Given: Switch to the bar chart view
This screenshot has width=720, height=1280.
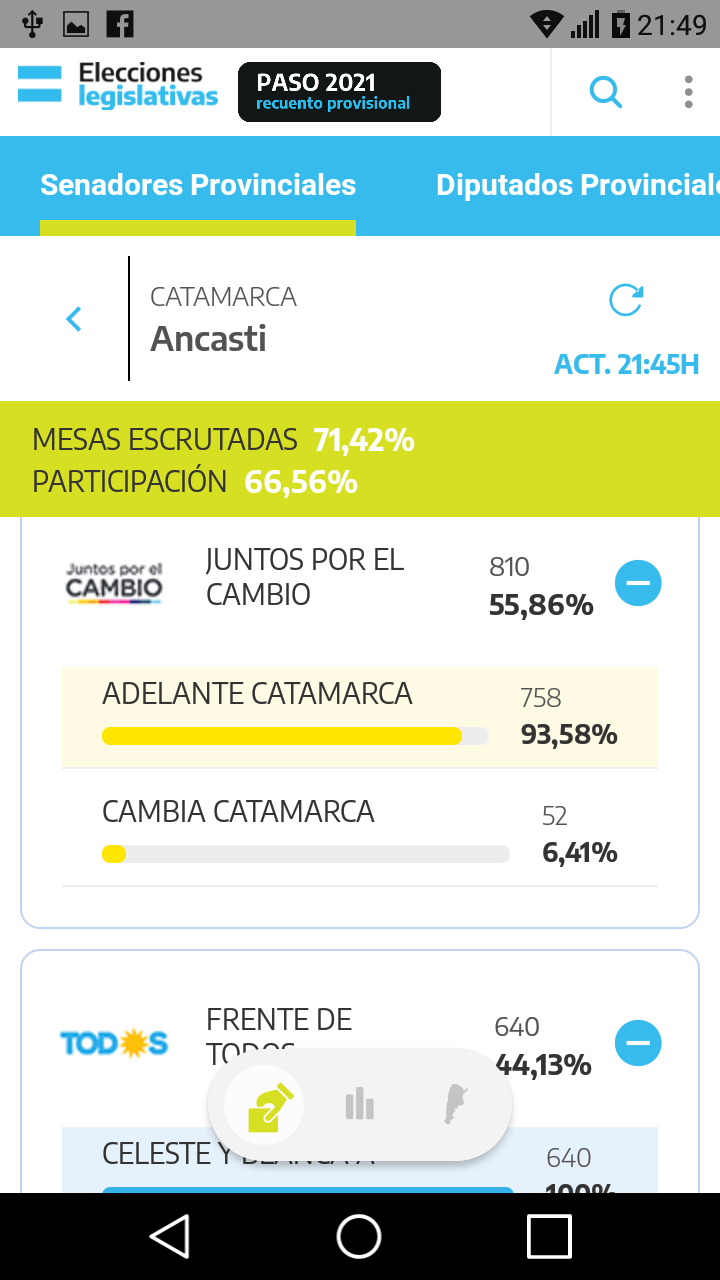Looking at the screenshot, I should tap(359, 1105).
